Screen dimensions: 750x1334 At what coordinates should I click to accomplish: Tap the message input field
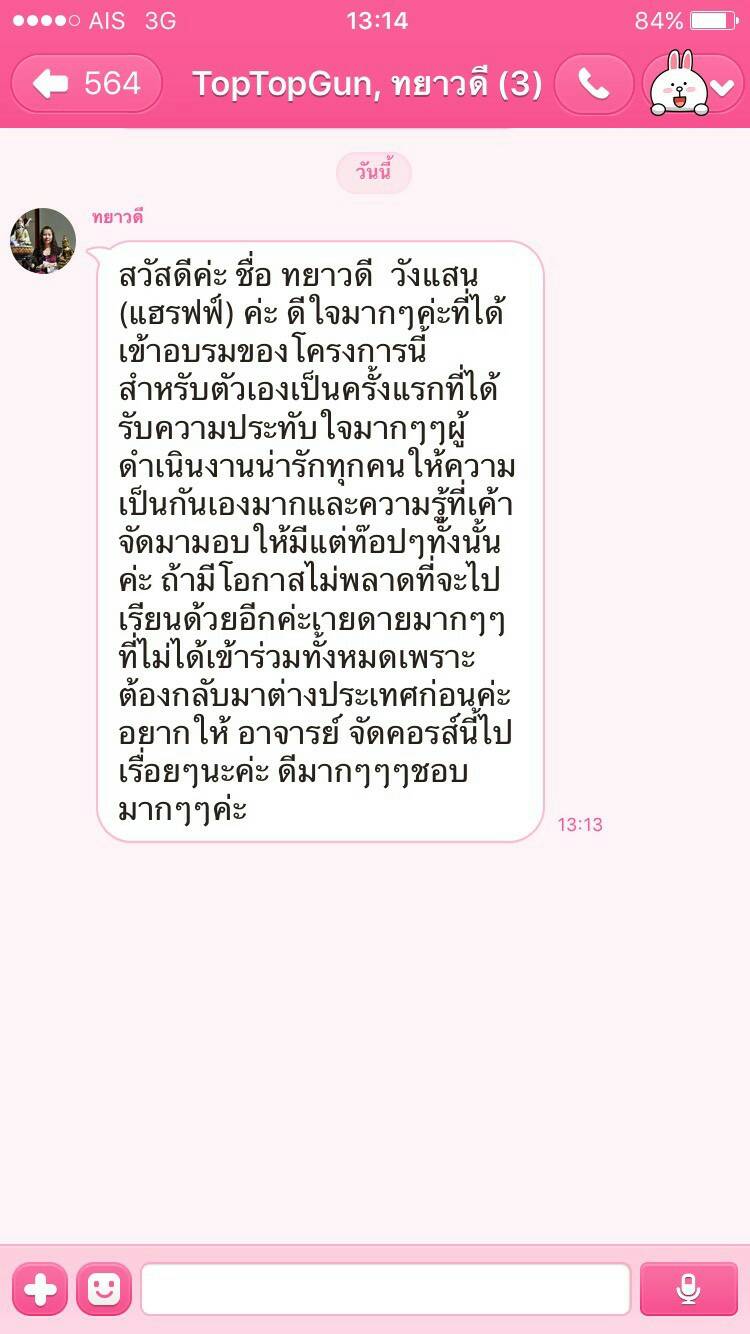(385, 1289)
